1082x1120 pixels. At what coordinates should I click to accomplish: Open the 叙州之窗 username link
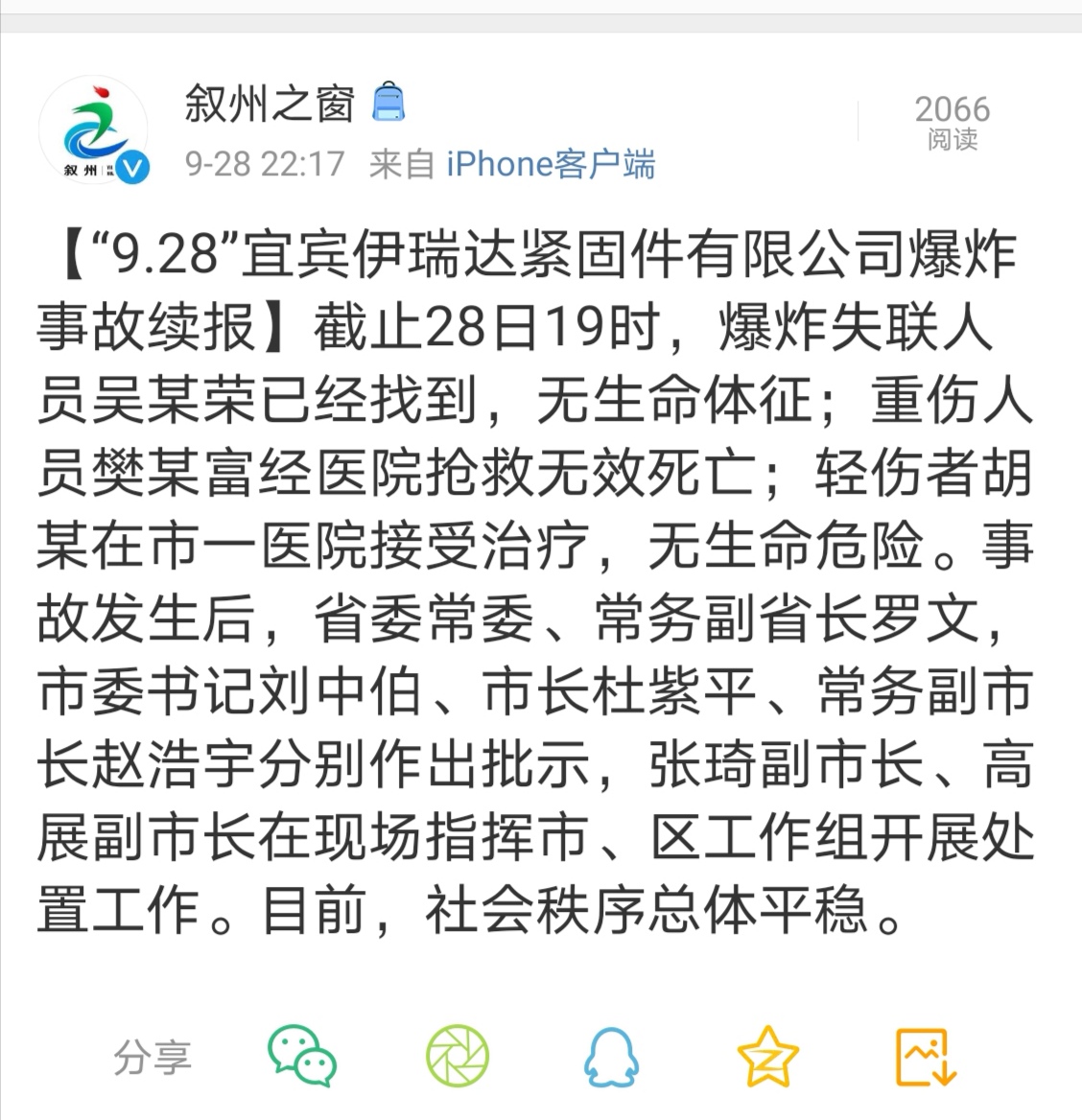tap(270, 104)
